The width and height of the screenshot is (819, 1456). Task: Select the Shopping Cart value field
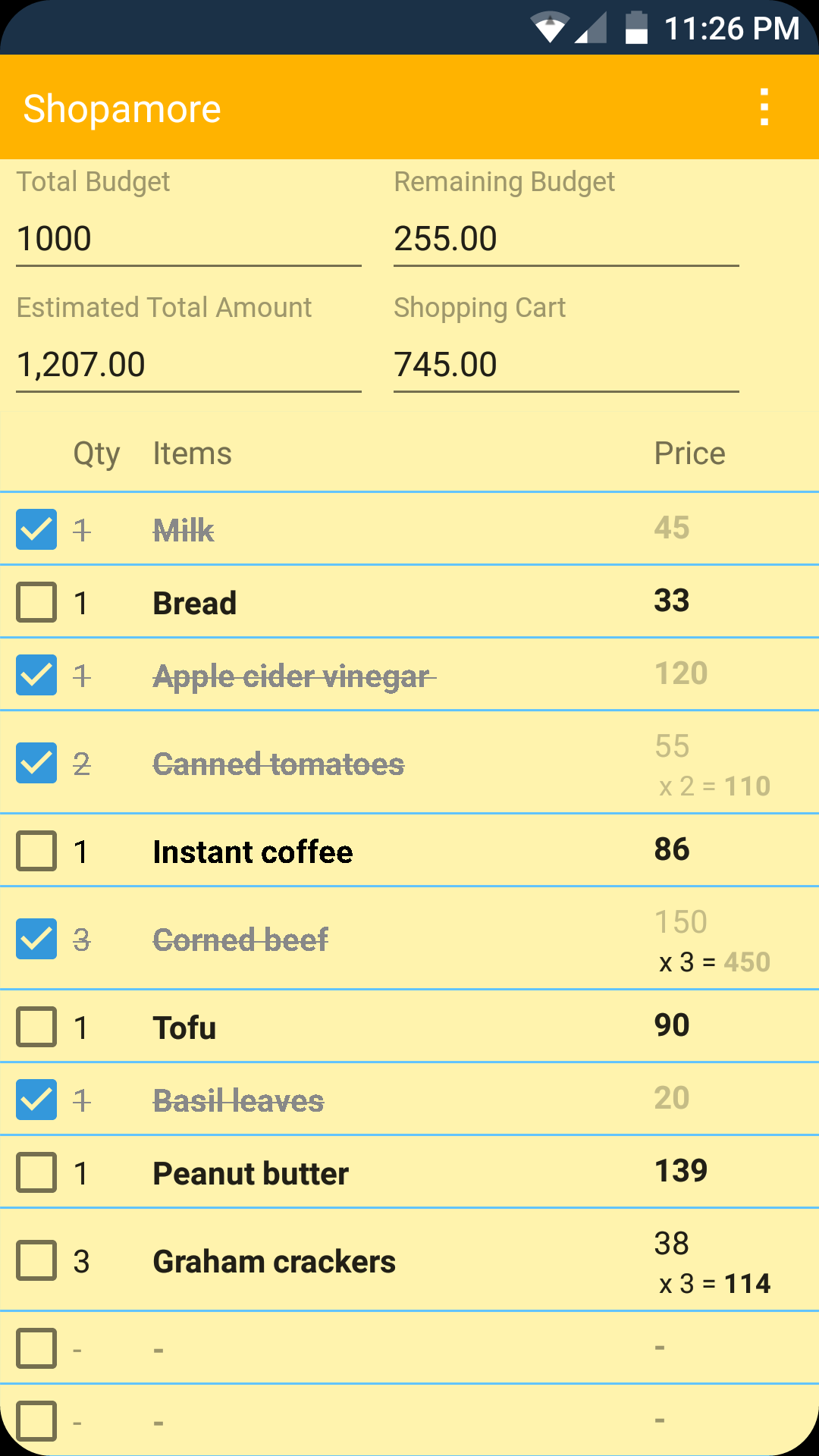point(566,366)
